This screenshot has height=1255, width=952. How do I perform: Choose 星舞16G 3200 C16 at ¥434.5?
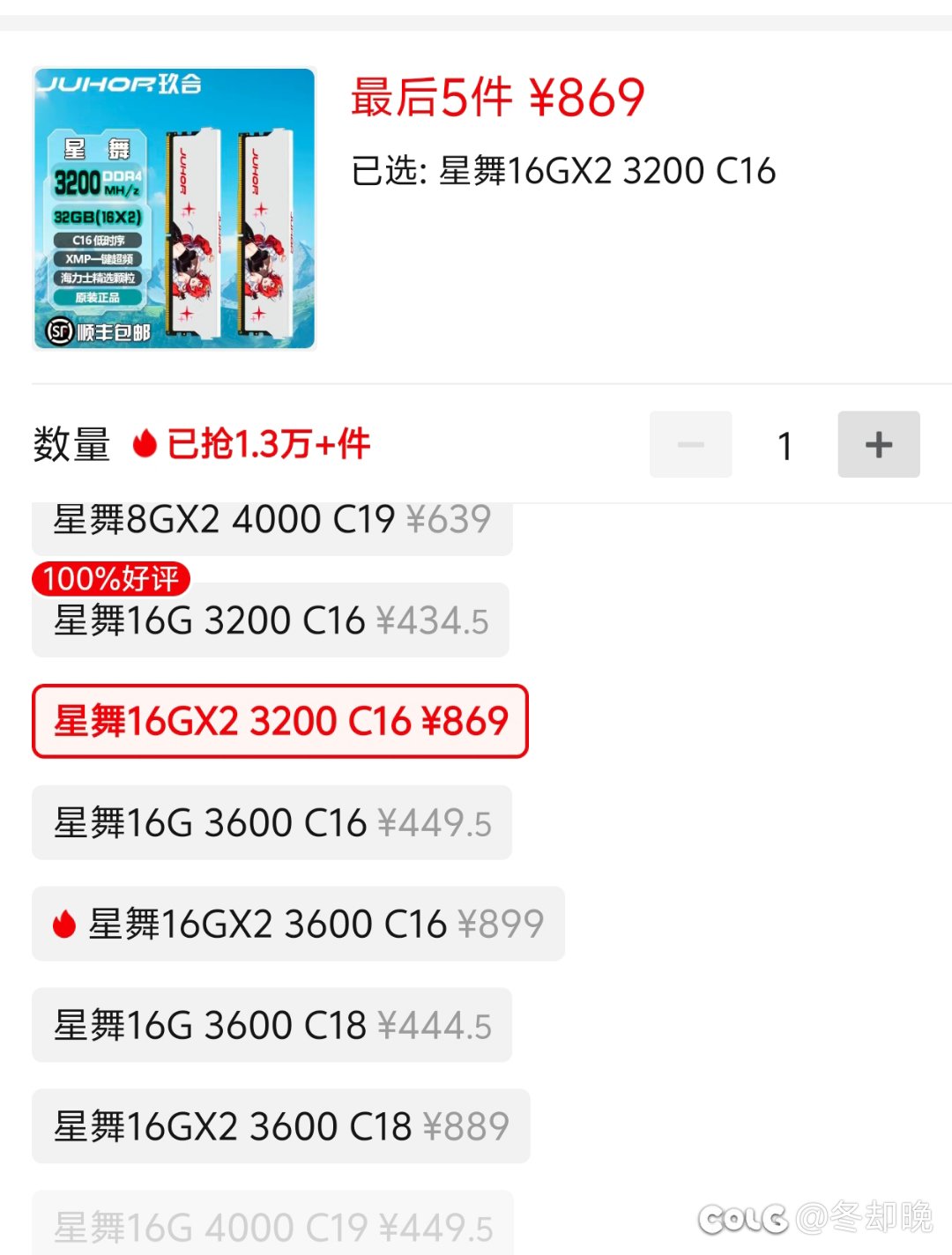271,620
